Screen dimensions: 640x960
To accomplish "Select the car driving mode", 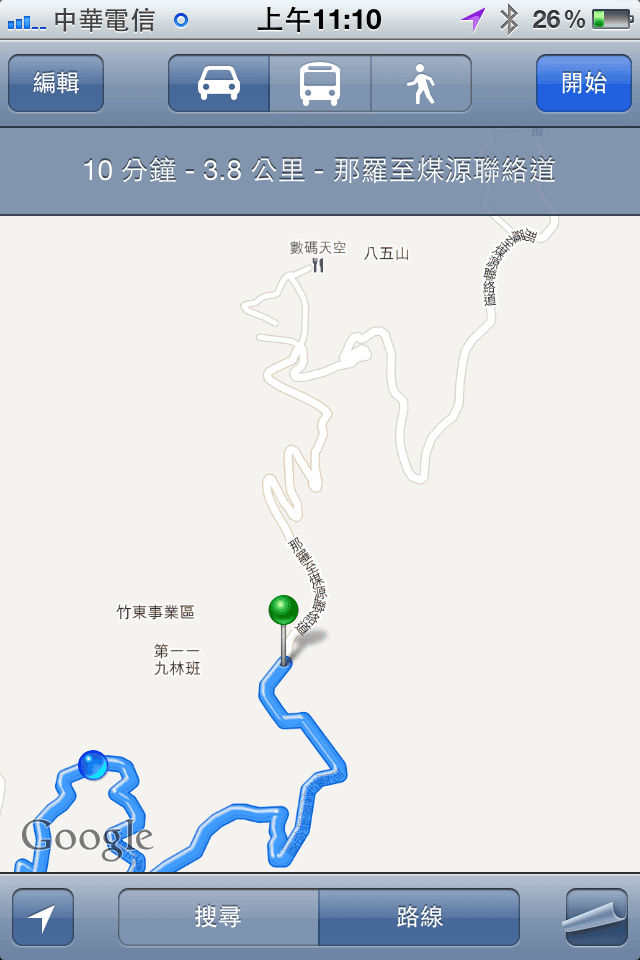I will [219, 83].
